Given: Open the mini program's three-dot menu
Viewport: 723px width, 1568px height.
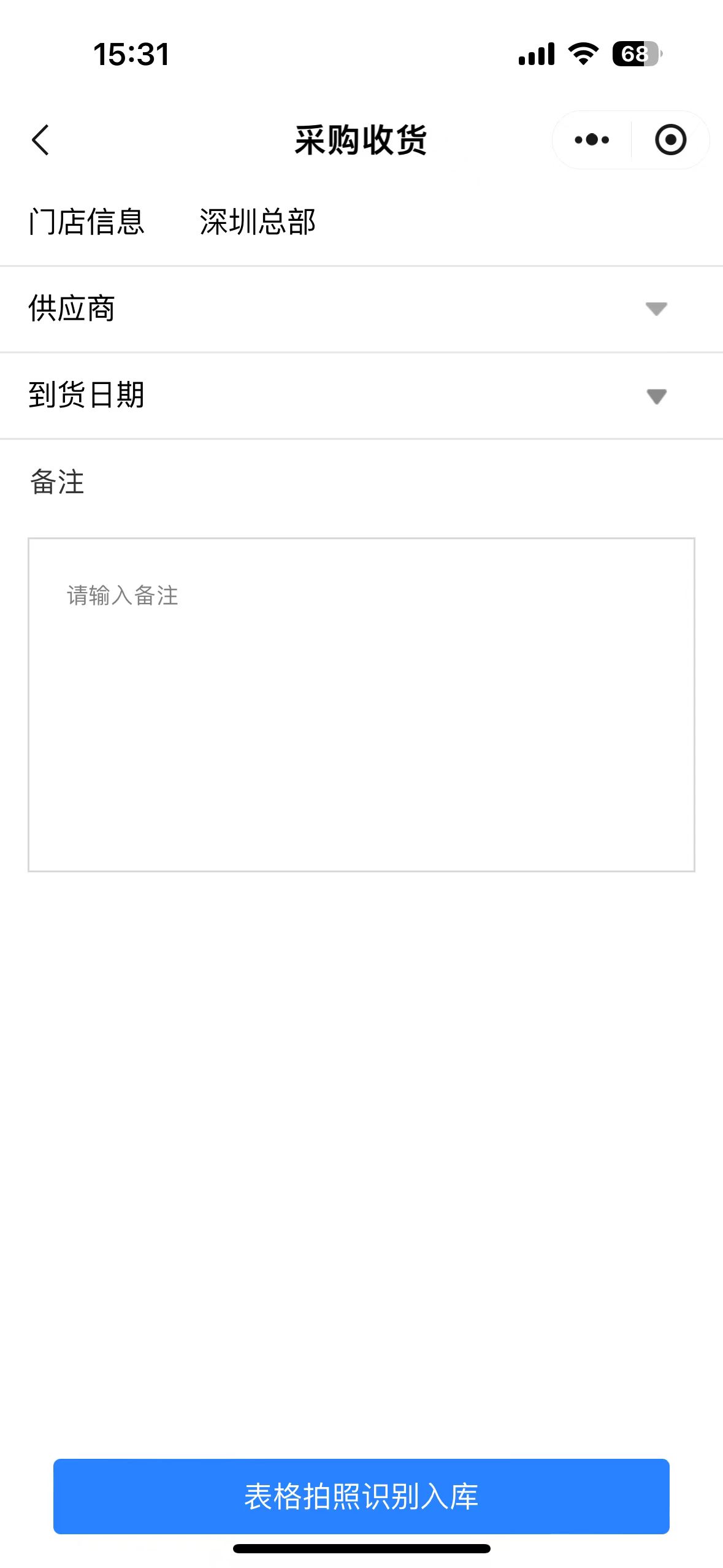Looking at the screenshot, I should [592, 140].
